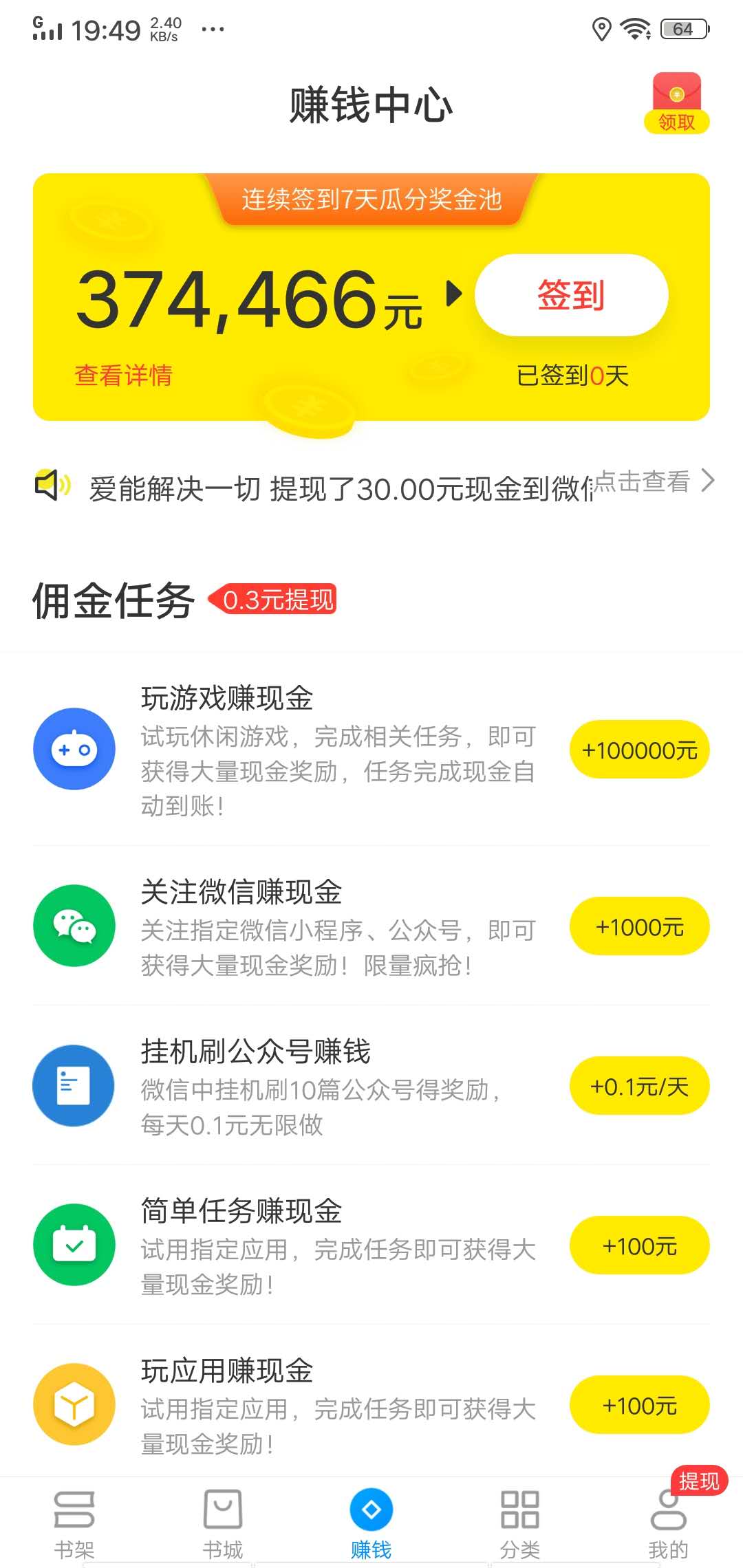Viewport: 743px width, 1568px height.
Task: Open the red envelope 领取 icon top right
Action: pyautogui.click(x=676, y=102)
